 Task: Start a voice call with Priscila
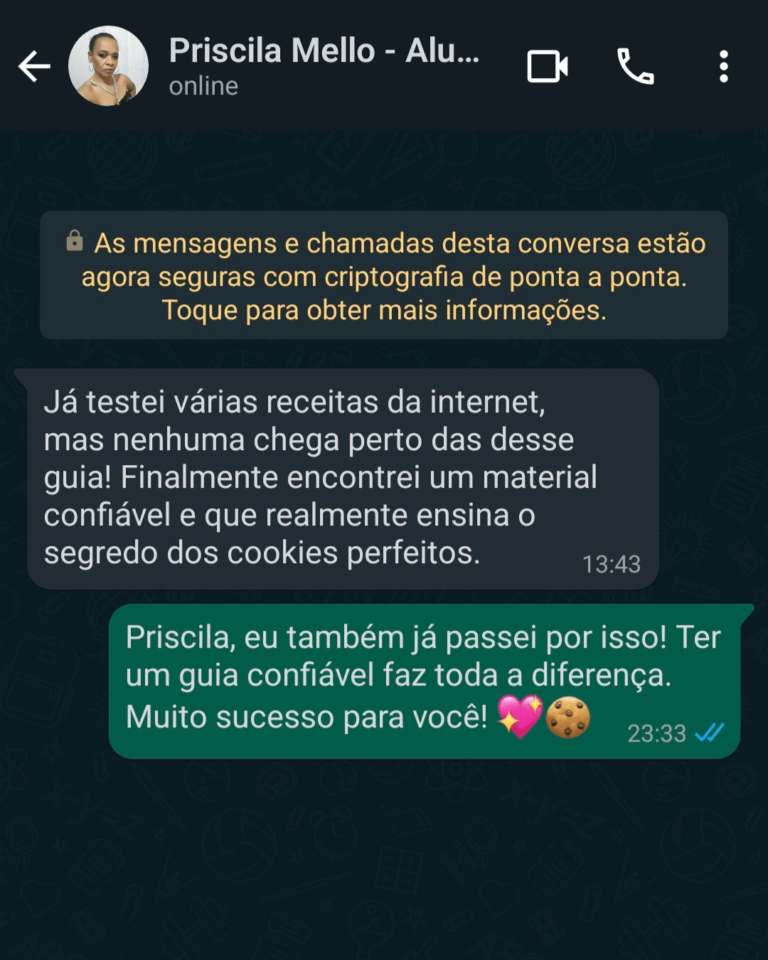tap(637, 66)
